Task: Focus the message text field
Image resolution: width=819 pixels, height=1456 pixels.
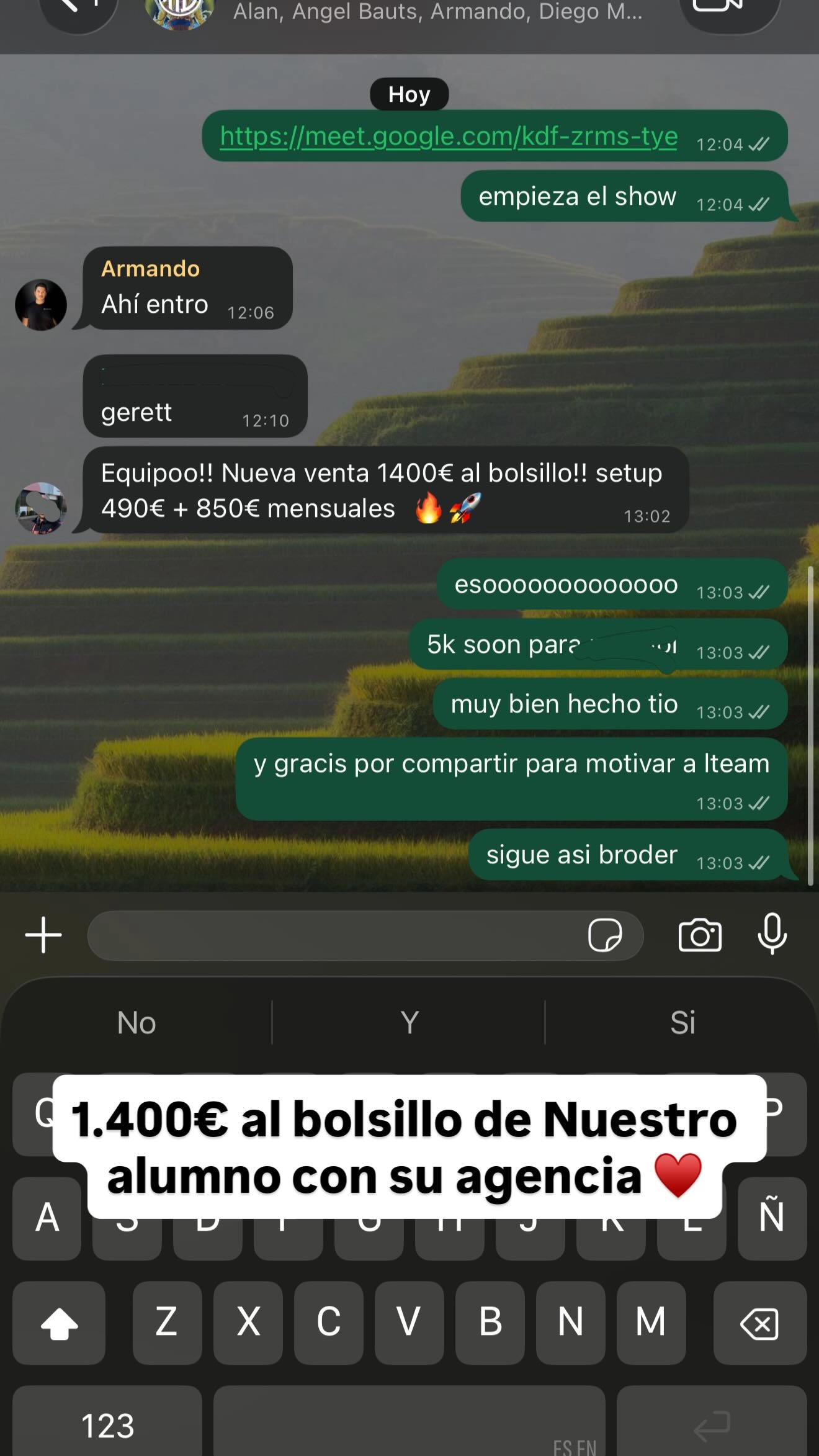Action: 335,935
